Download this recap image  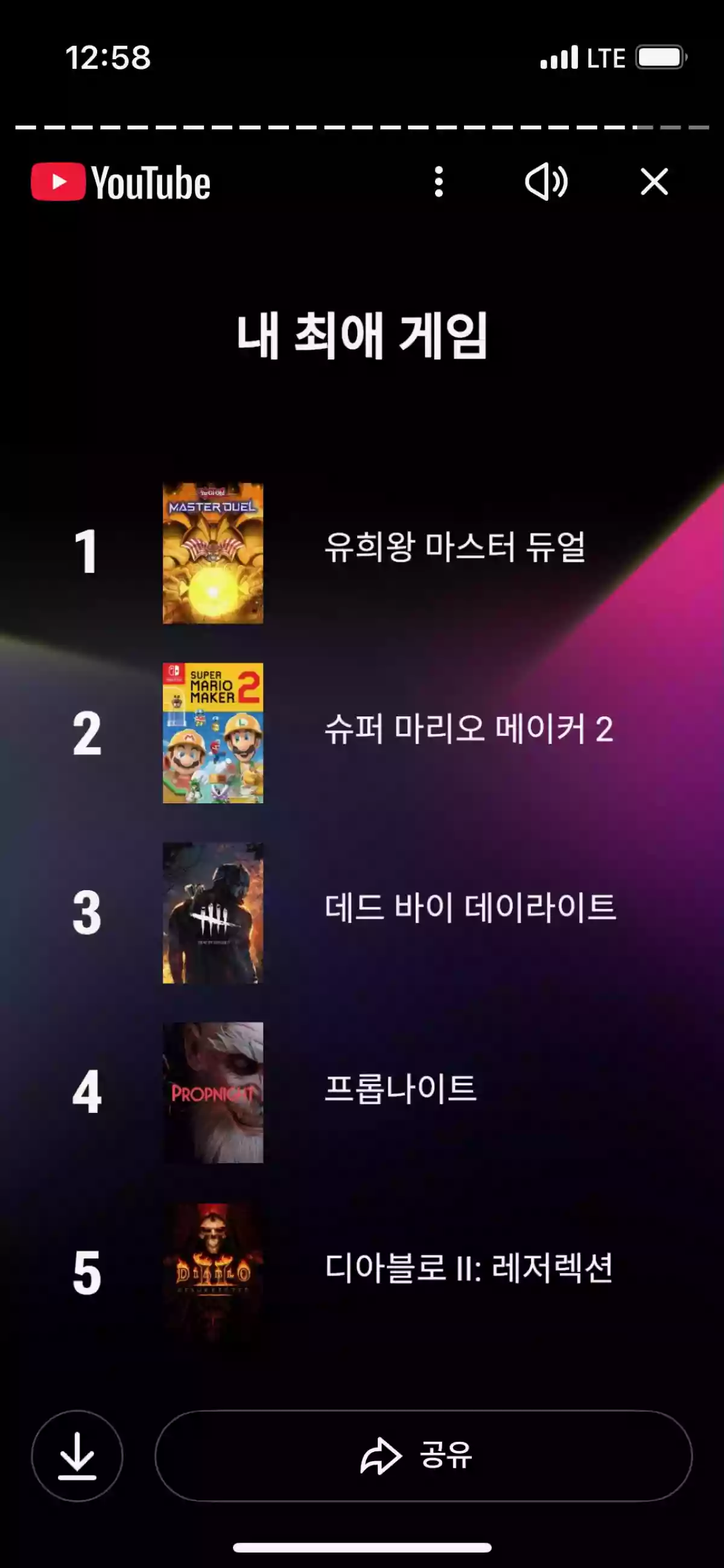(x=77, y=1455)
